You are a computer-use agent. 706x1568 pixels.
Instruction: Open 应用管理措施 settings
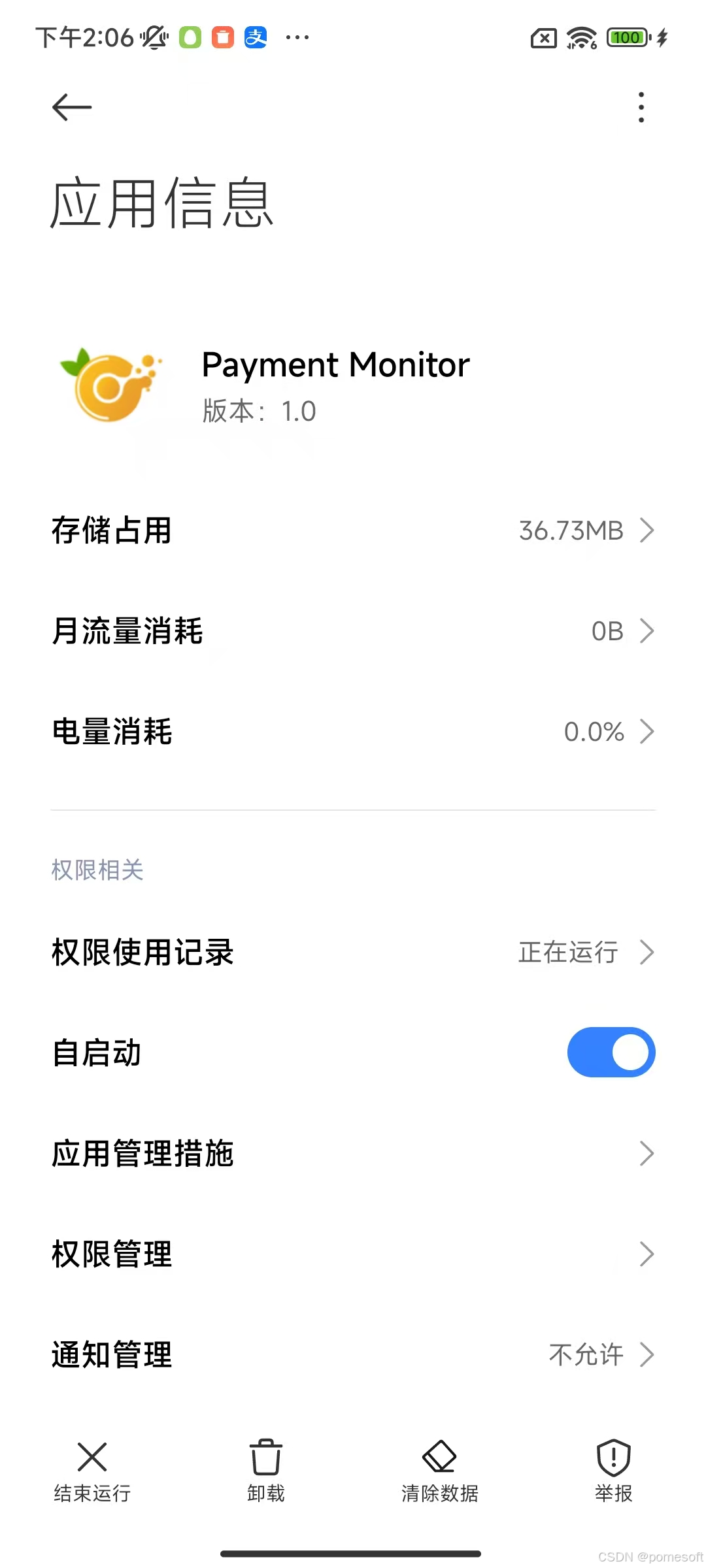353,1153
